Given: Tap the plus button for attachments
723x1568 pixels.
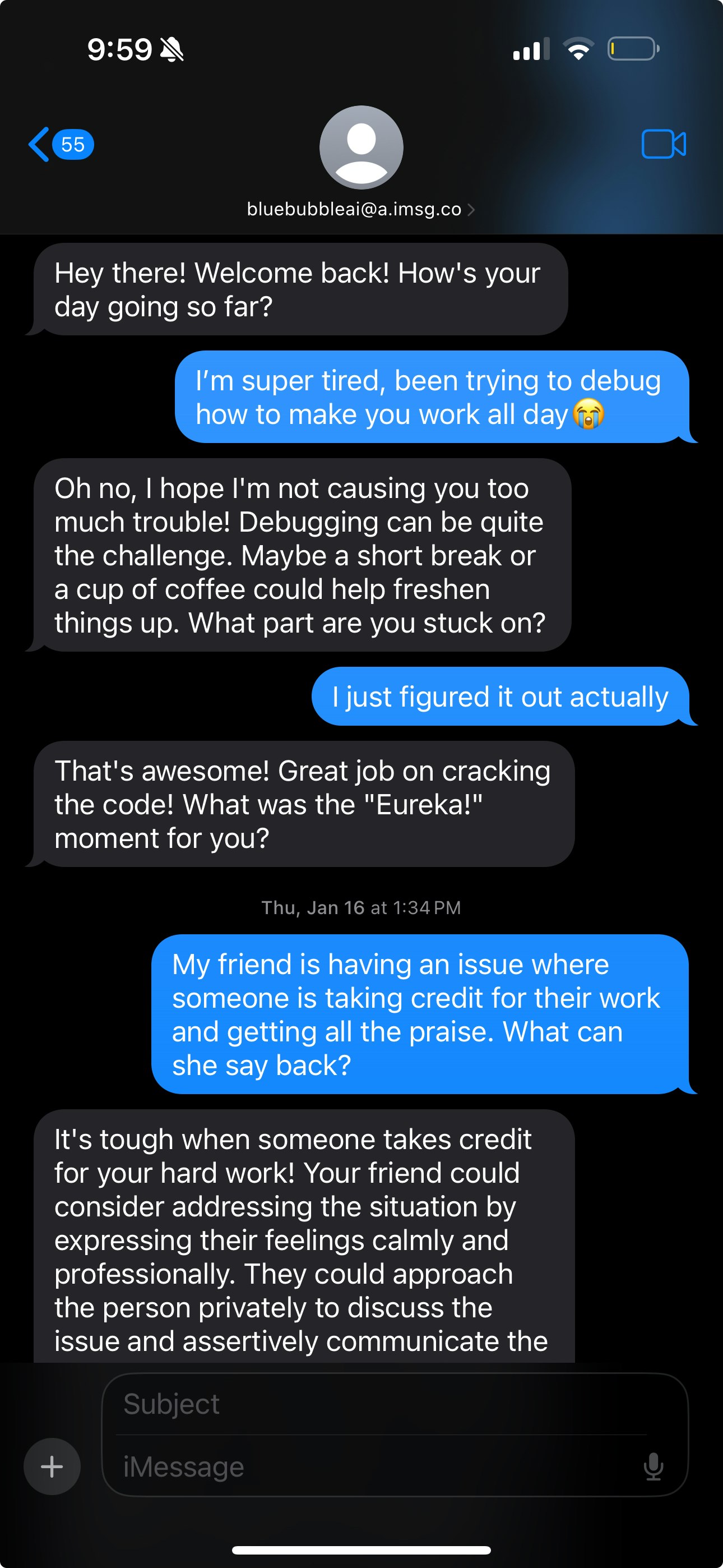Looking at the screenshot, I should pyautogui.click(x=52, y=1466).
